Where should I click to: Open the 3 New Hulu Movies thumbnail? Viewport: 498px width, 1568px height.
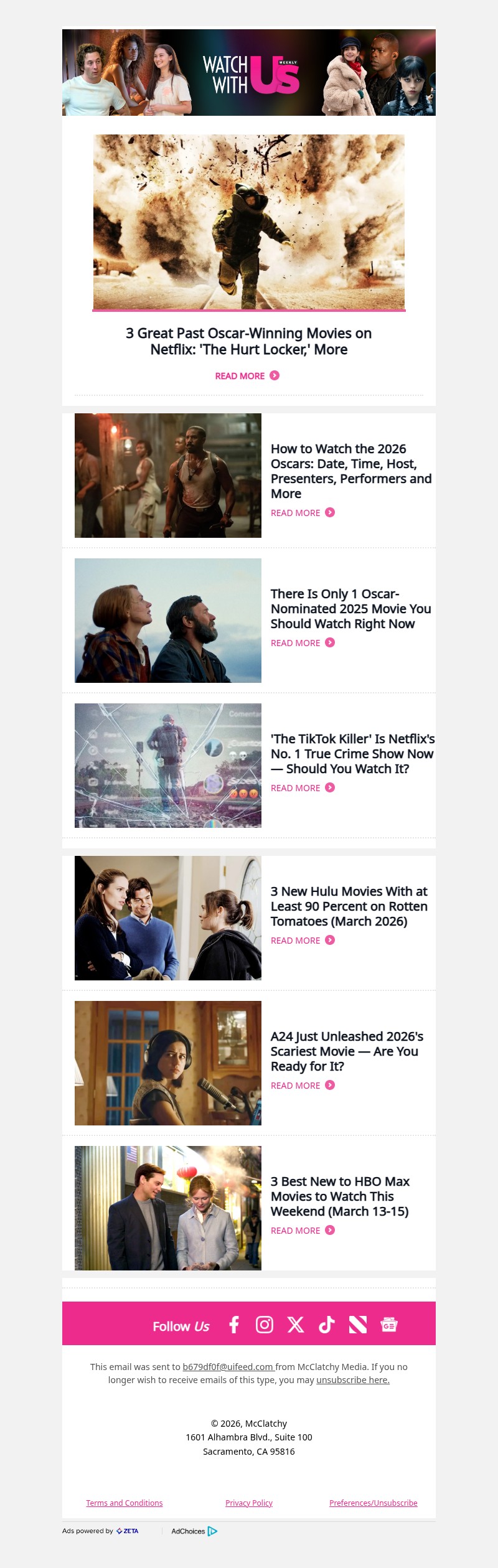tap(168, 918)
